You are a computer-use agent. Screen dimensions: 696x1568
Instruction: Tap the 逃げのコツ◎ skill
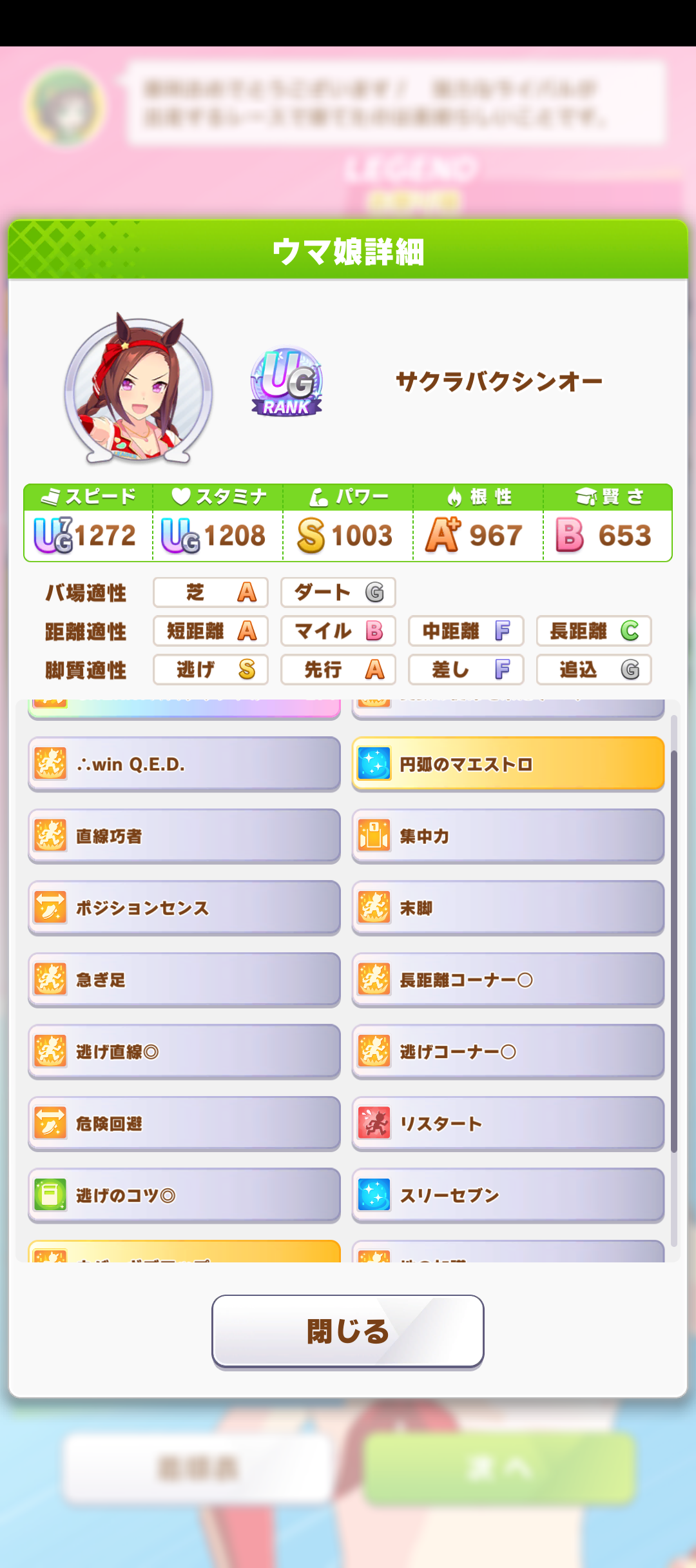[184, 1195]
